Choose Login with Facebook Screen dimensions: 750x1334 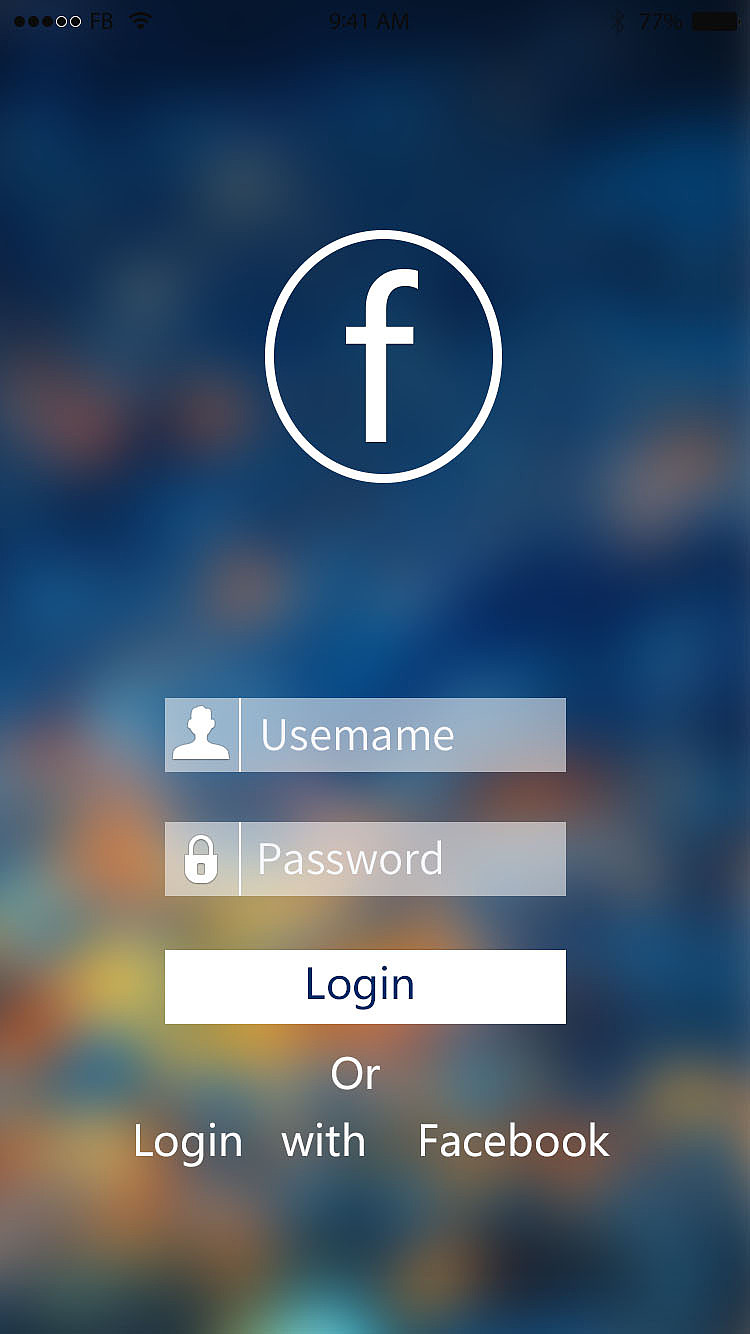371,1141
